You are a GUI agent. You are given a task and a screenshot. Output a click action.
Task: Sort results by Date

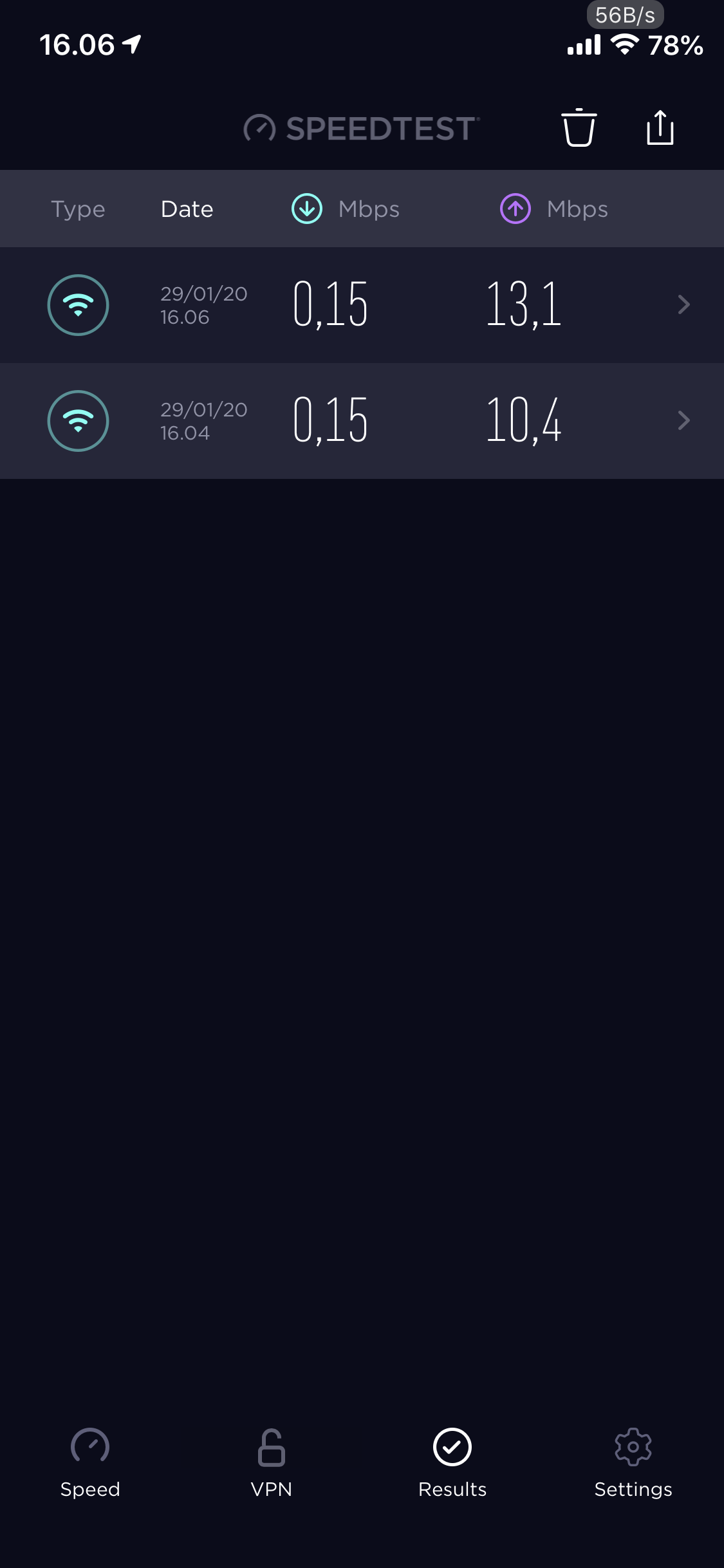[x=187, y=209]
